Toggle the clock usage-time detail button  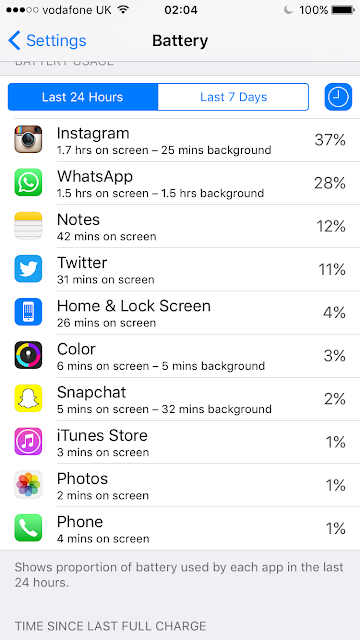click(338, 97)
